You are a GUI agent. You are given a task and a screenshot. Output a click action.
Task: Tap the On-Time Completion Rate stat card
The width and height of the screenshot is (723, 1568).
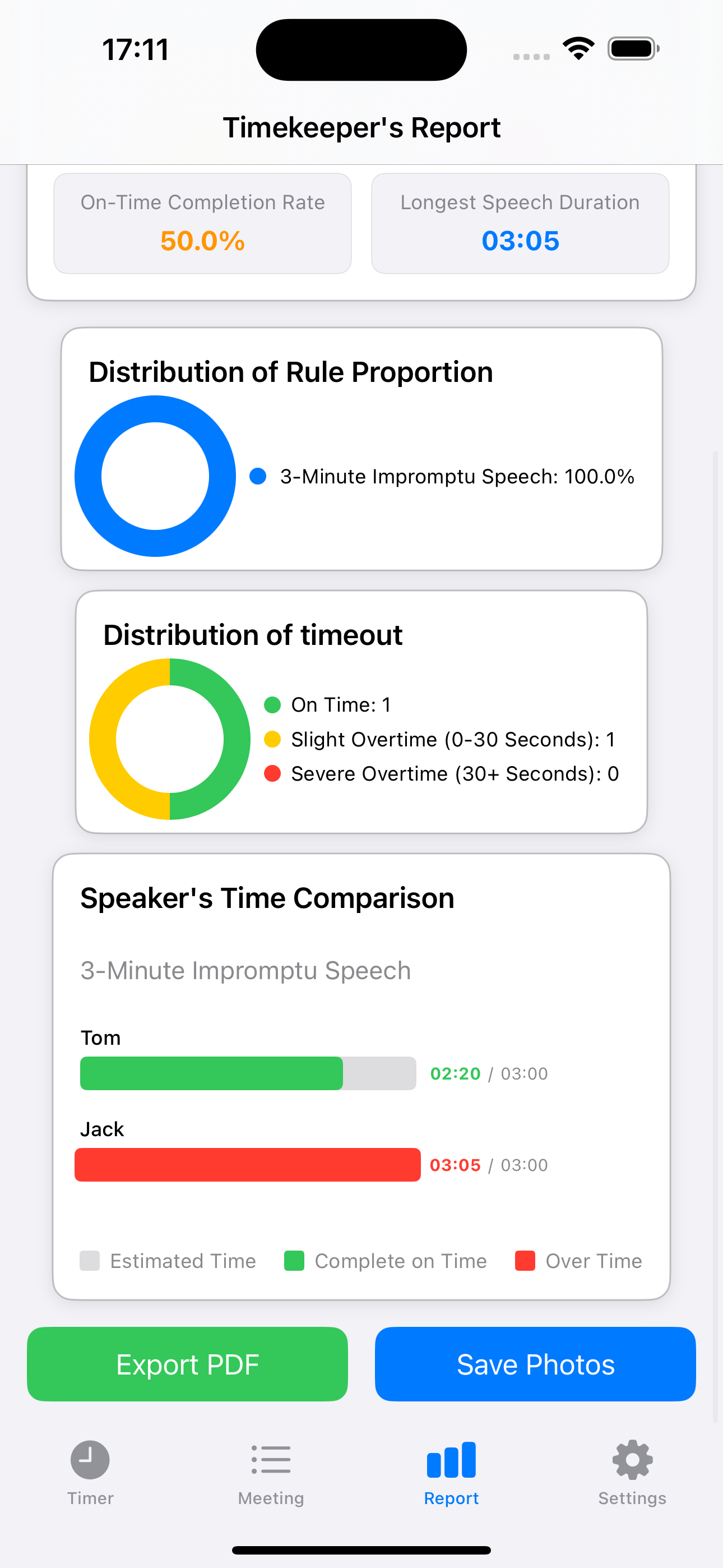[202, 223]
